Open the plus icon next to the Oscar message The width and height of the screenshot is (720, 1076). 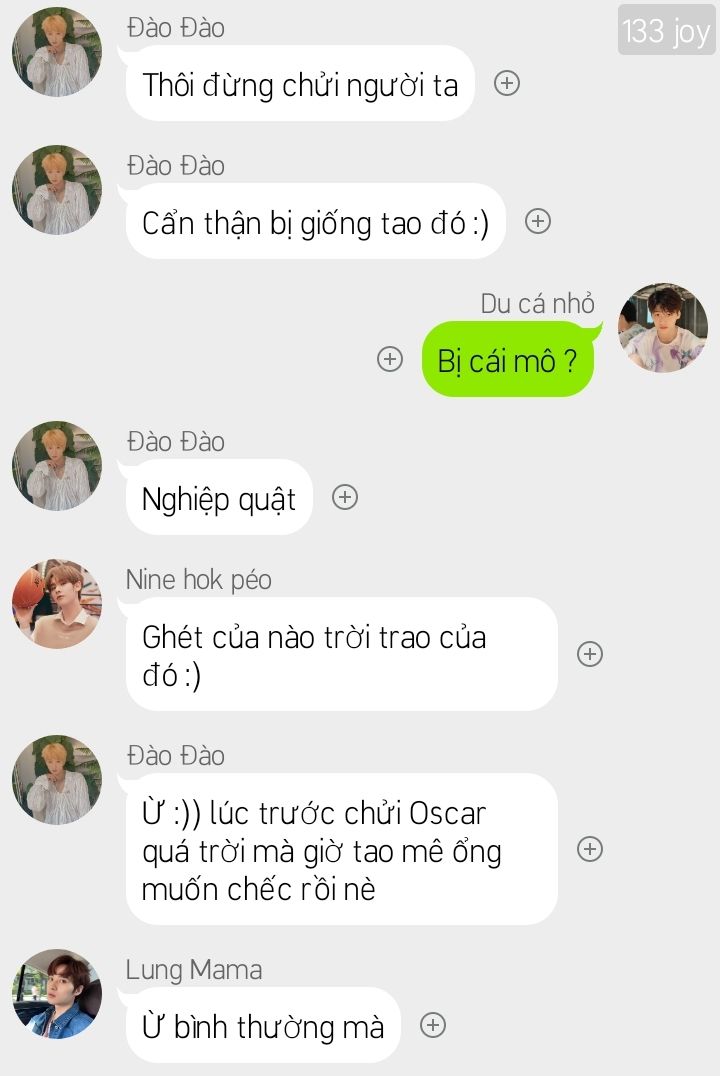pyautogui.click(x=590, y=849)
